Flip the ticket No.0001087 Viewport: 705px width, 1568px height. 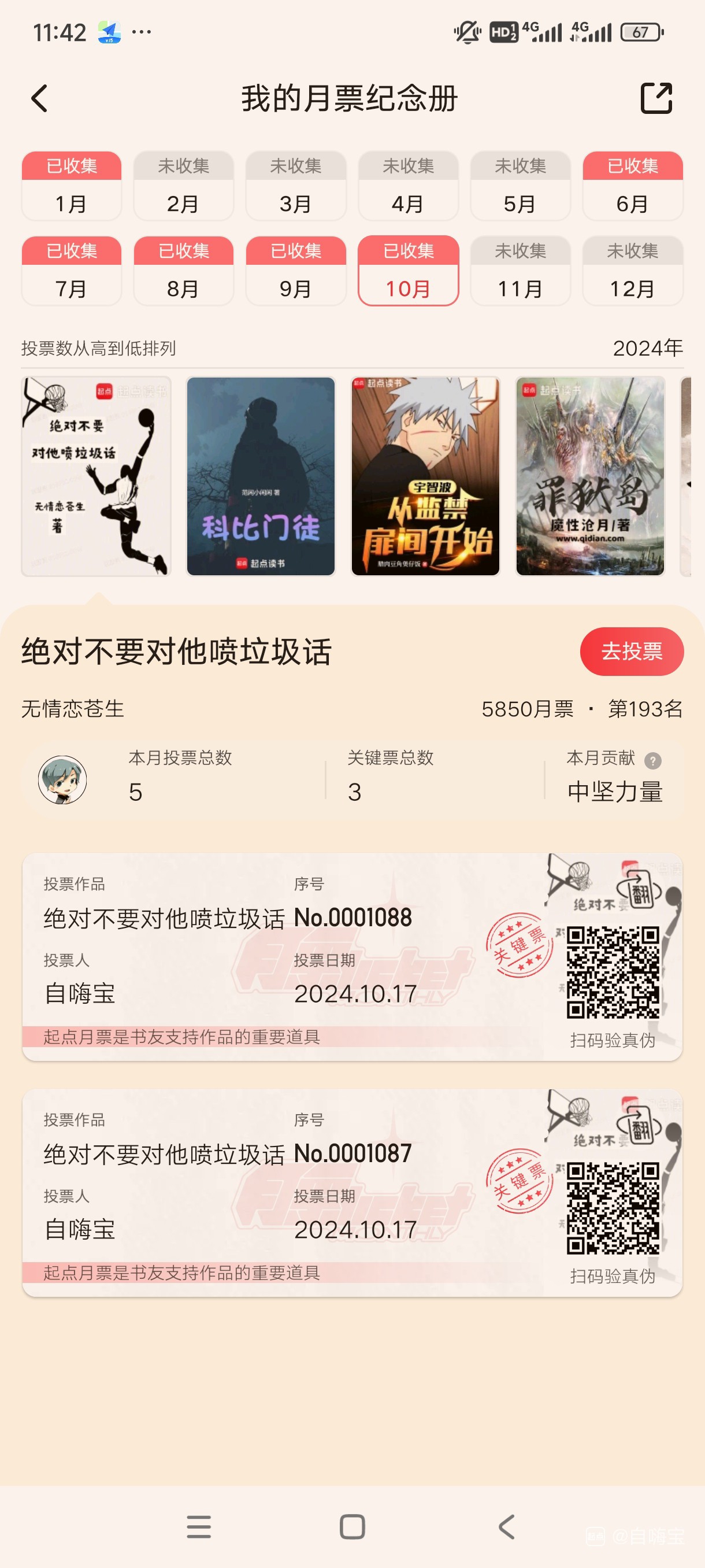click(x=637, y=1129)
